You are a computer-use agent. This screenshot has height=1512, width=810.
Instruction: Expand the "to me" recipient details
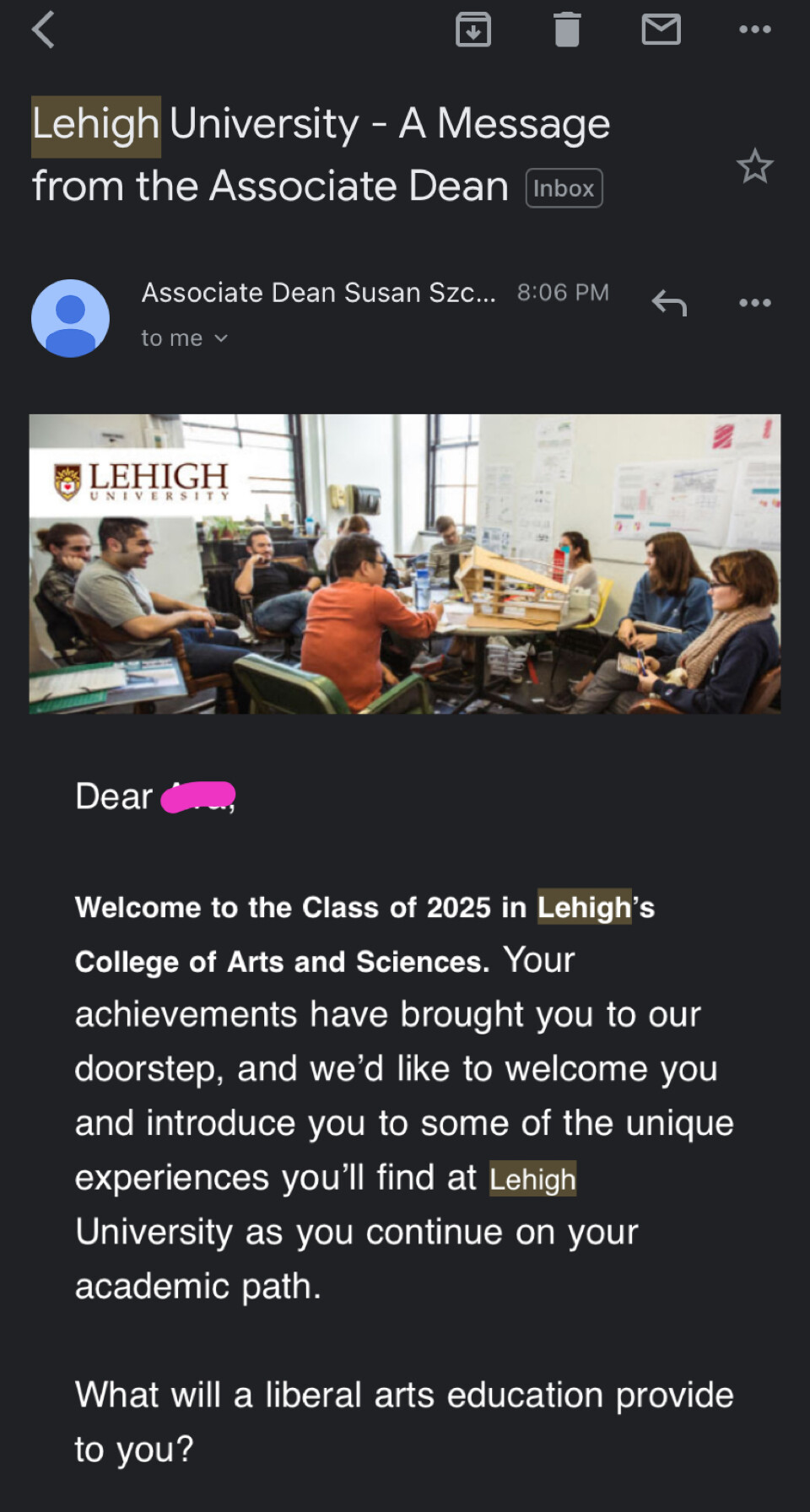point(185,338)
